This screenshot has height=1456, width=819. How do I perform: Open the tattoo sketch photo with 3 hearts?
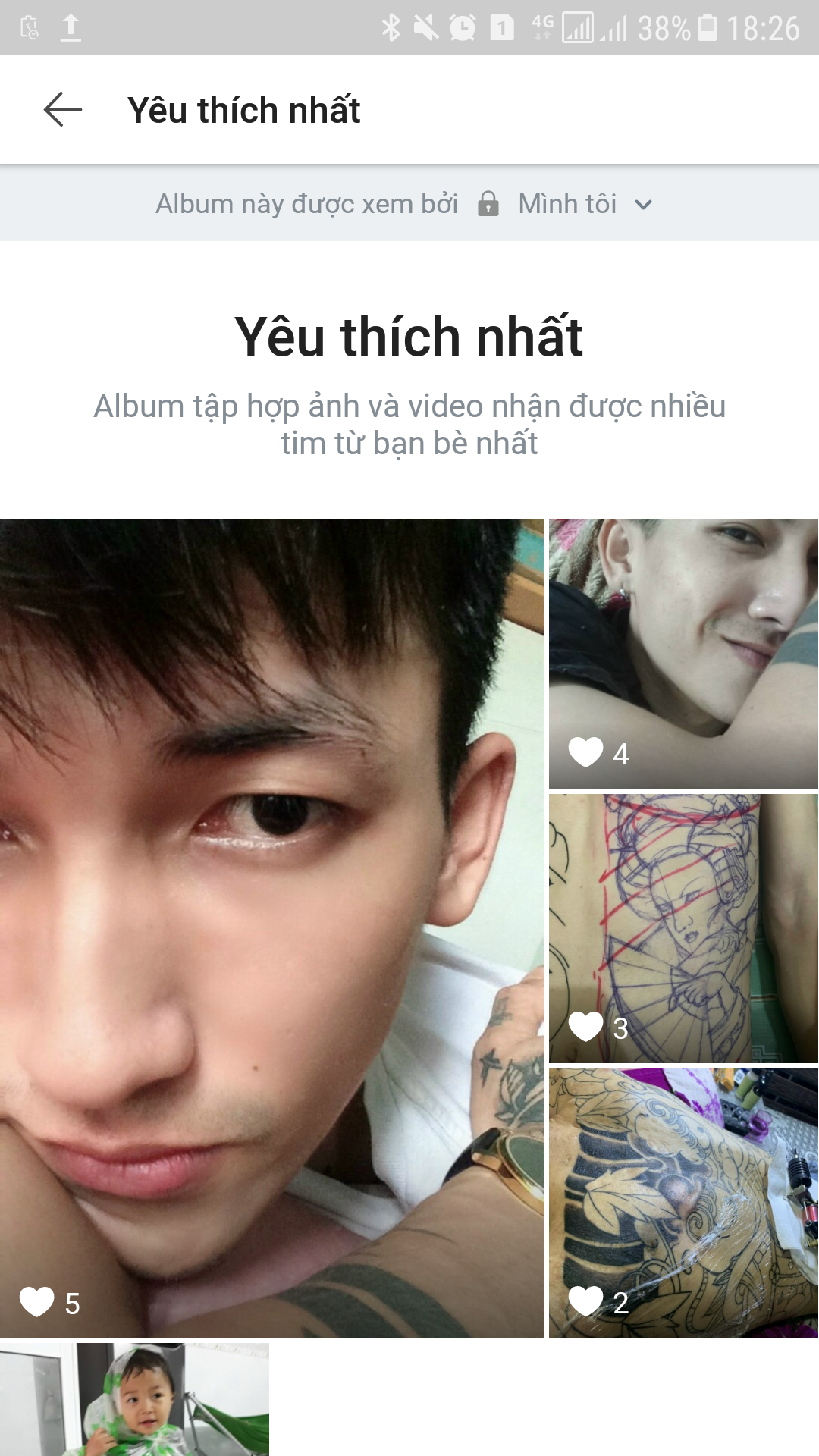(683, 928)
